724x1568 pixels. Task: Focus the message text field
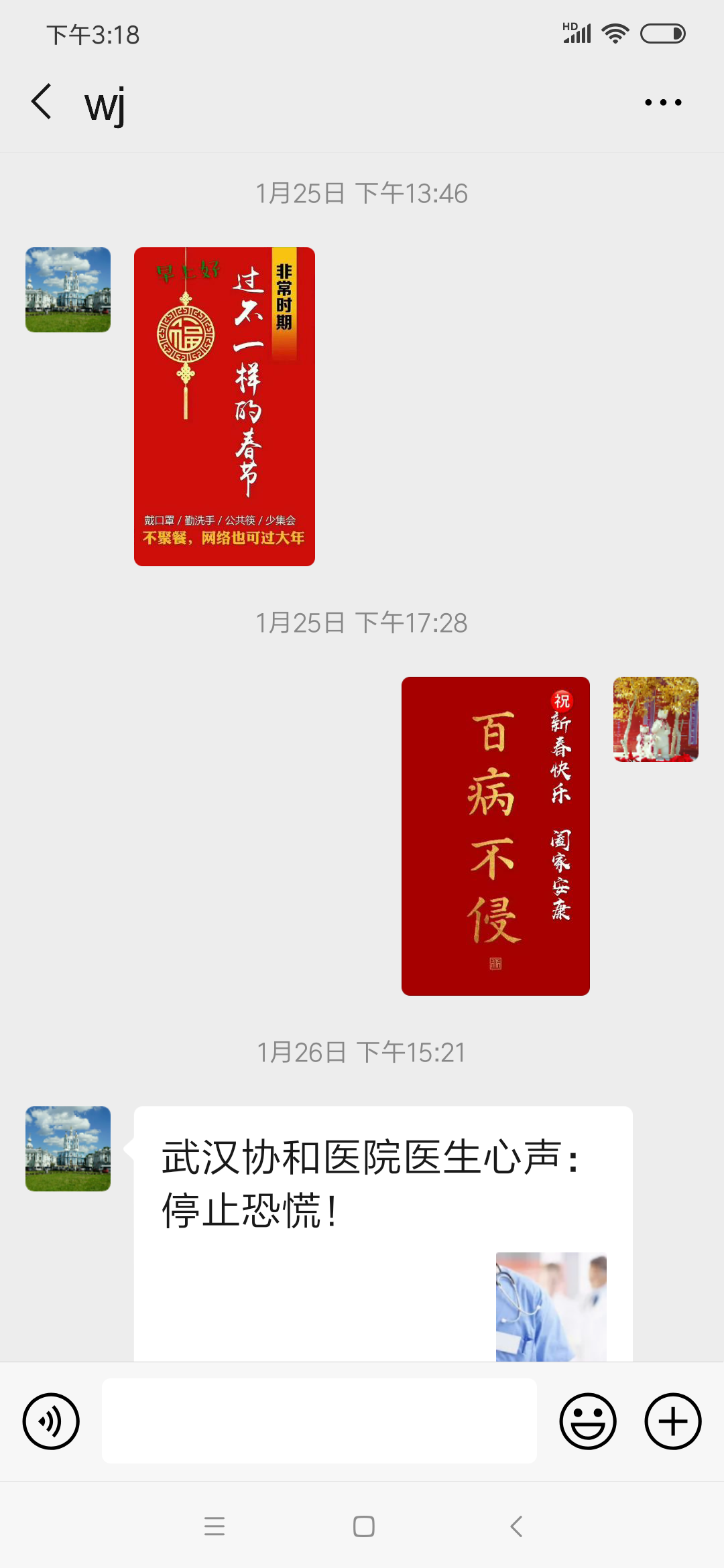tap(319, 1421)
